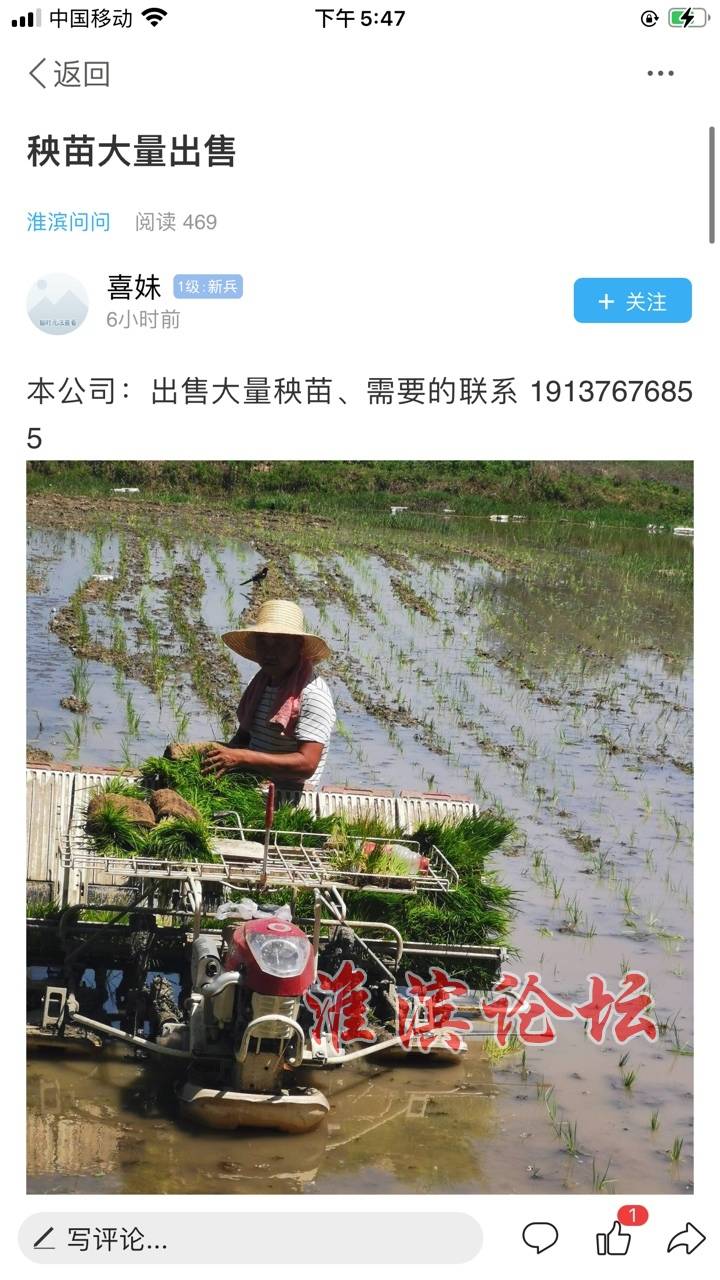720x1280 pixels.
Task: Open the three-dot overflow menu
Action: (660, 73)
